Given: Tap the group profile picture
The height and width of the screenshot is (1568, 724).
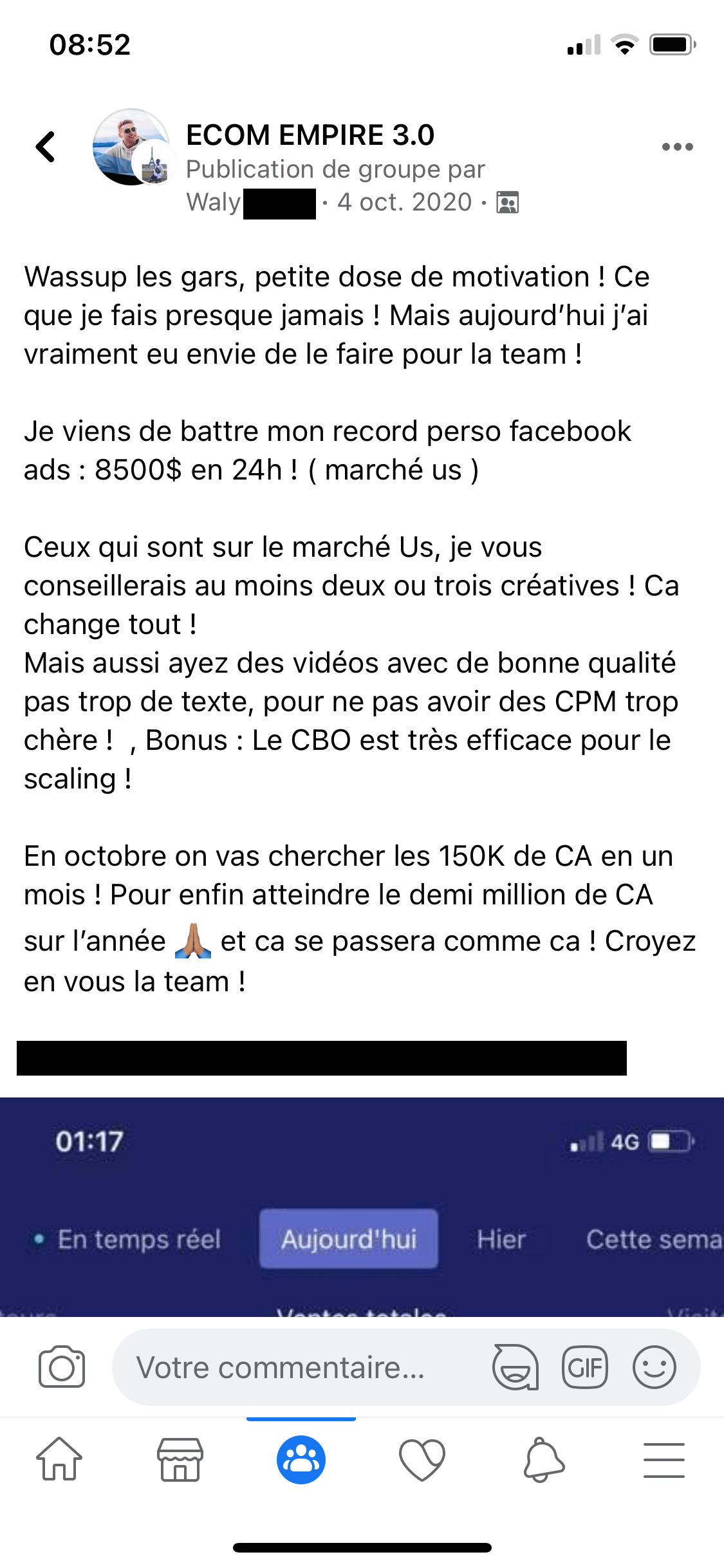Looking at the screenshot, I should [x=131, y=147].
